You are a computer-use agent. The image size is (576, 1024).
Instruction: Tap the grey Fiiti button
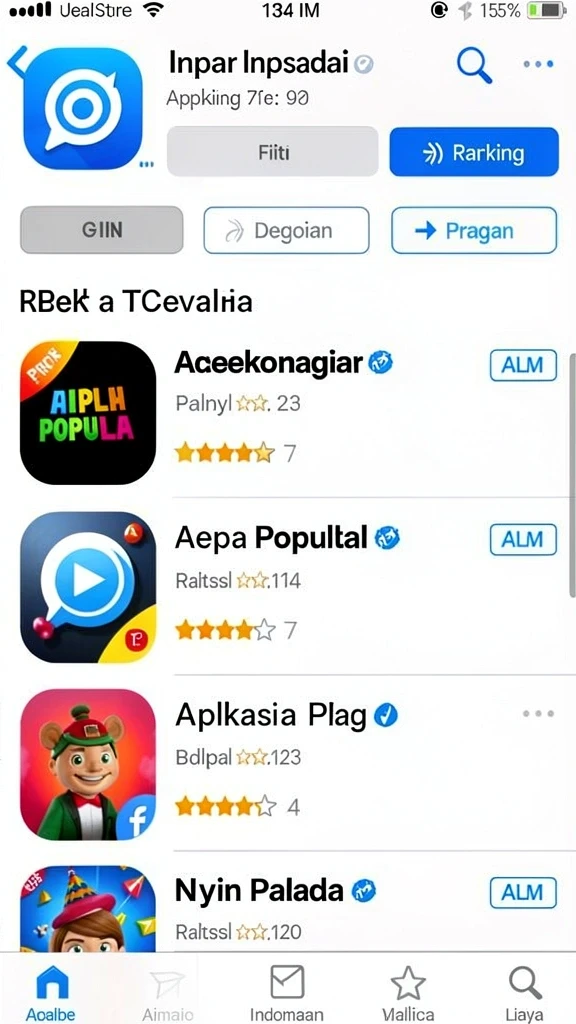273,152
